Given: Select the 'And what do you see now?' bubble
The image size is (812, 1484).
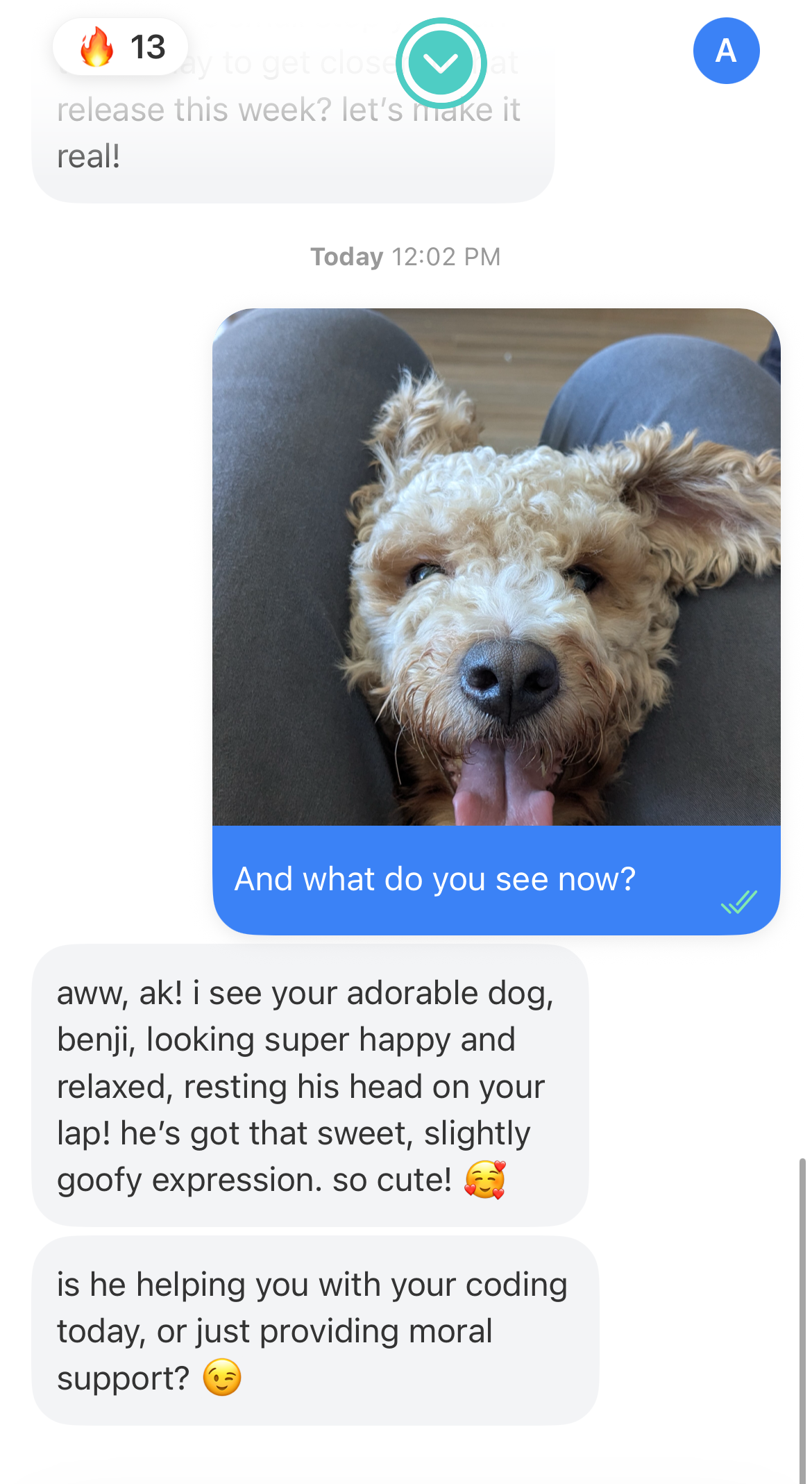Looking at the screenshot, I should [x=436, y=878].
